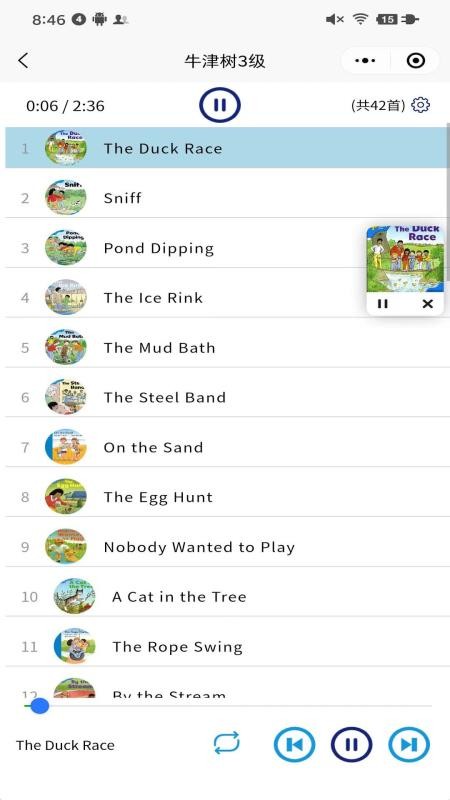Play Sniff from the list
The width and height of the screenshot is (450, 800).
(225, 198)
